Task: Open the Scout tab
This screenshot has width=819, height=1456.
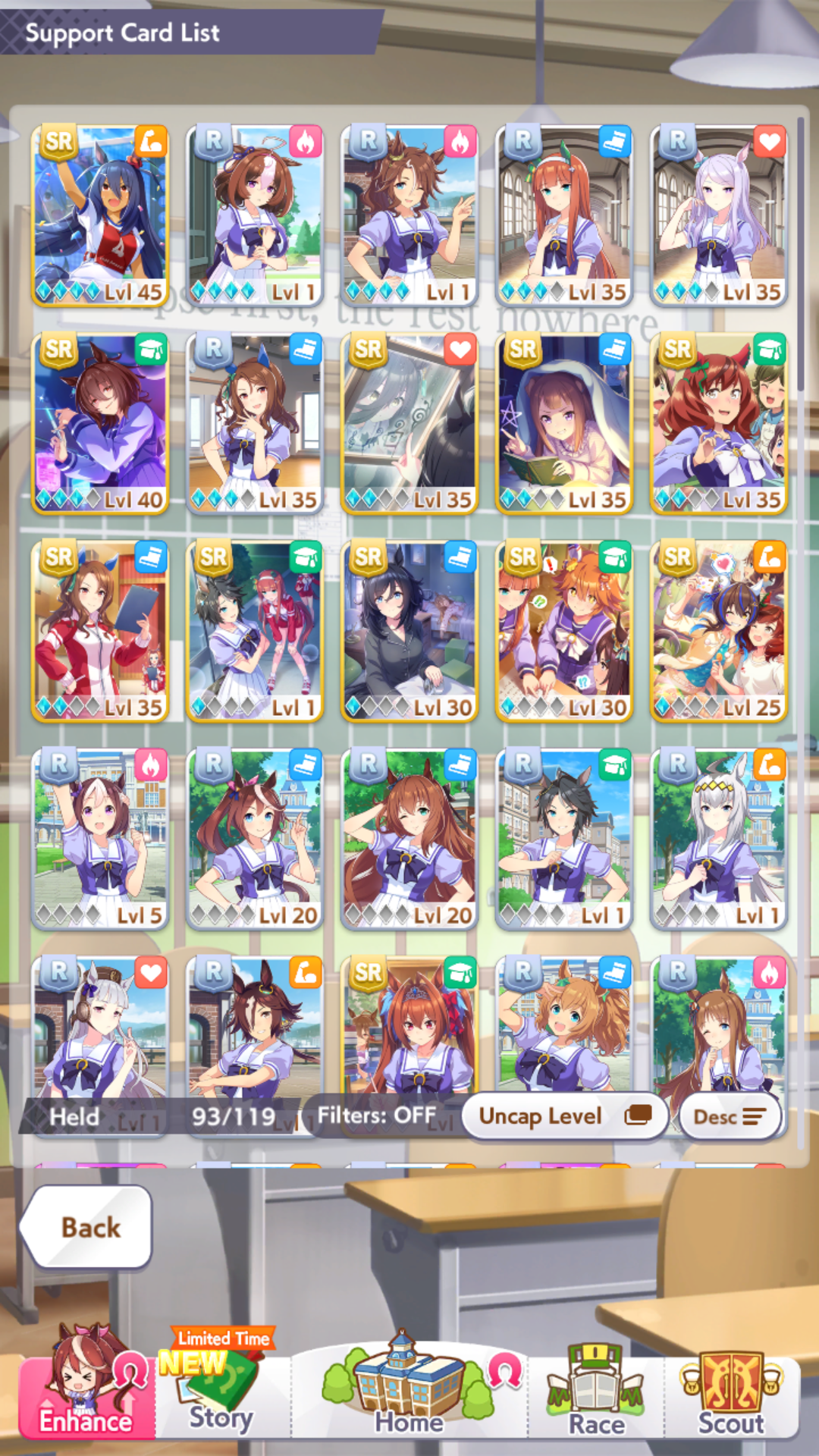Action: tap(731, 1394)
